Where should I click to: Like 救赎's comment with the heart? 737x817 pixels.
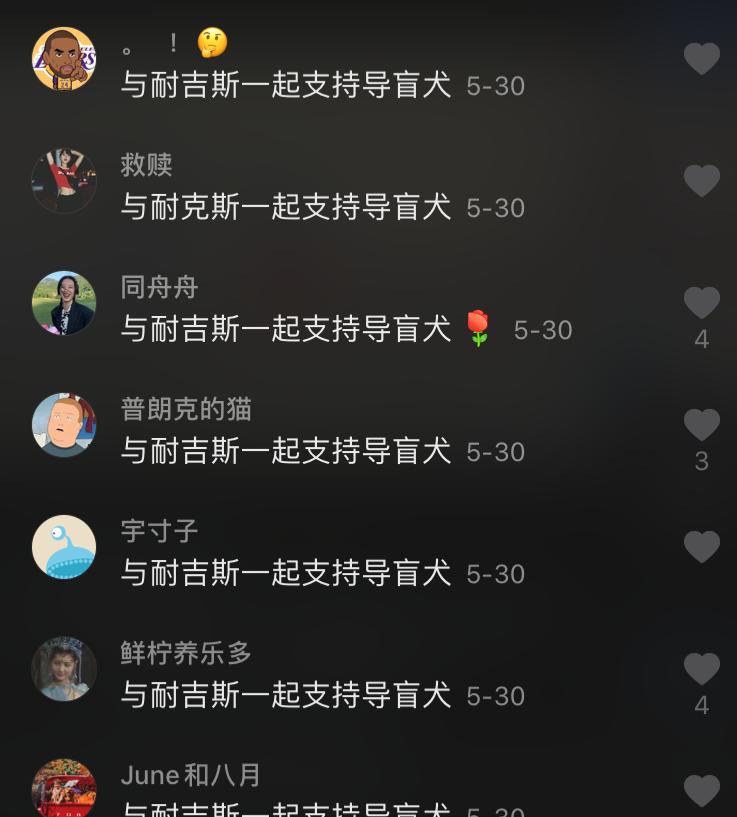click(x=702, y=180)
